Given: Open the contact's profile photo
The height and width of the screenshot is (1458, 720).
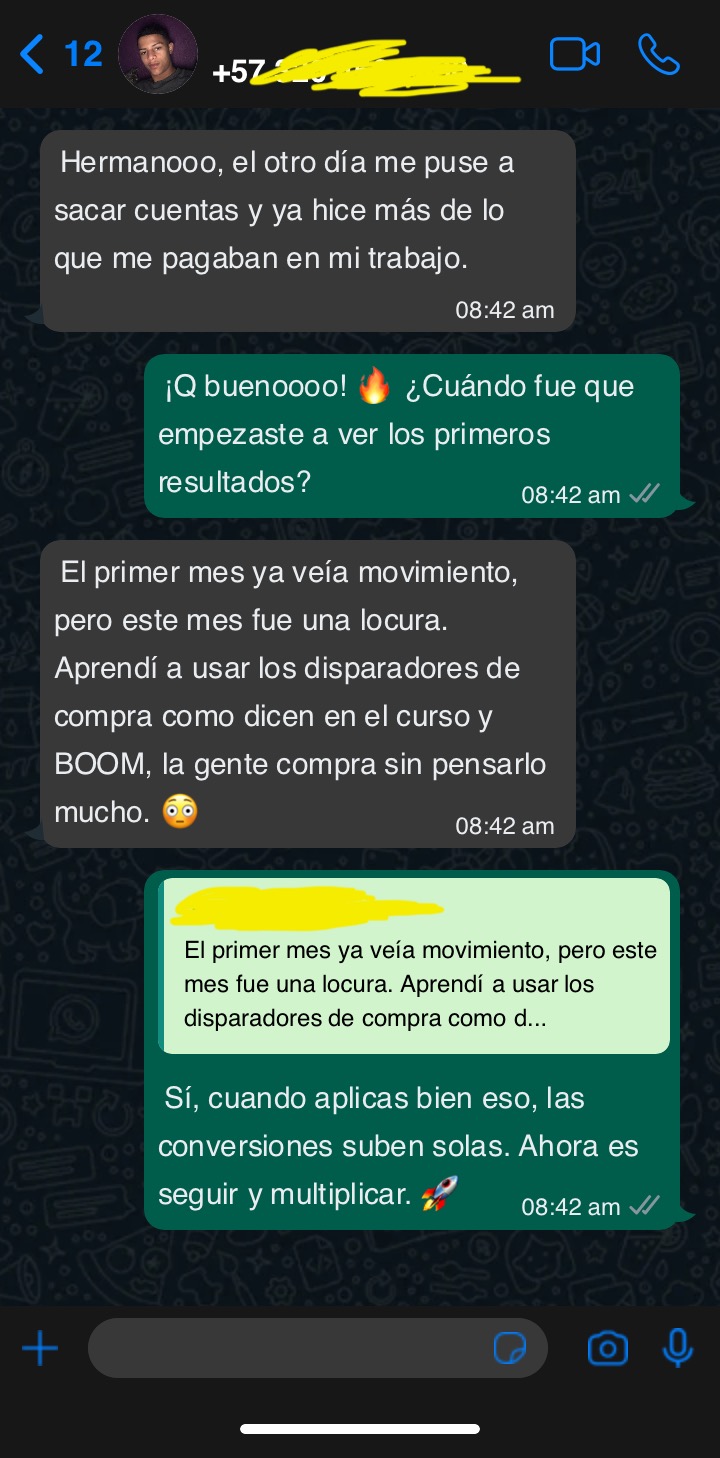Looking at the screenshot, I should point(158,54).
